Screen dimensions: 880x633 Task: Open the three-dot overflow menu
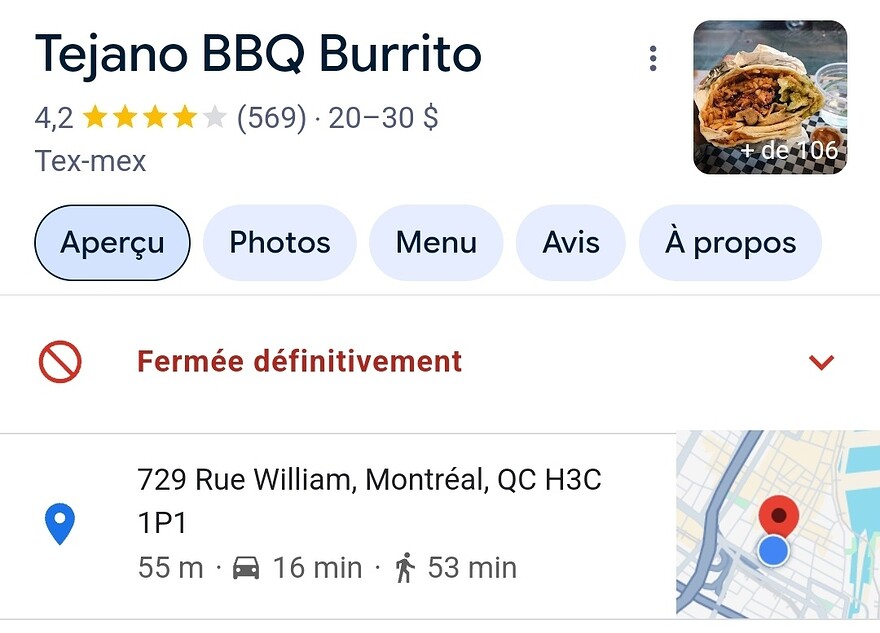pos(653,58)
